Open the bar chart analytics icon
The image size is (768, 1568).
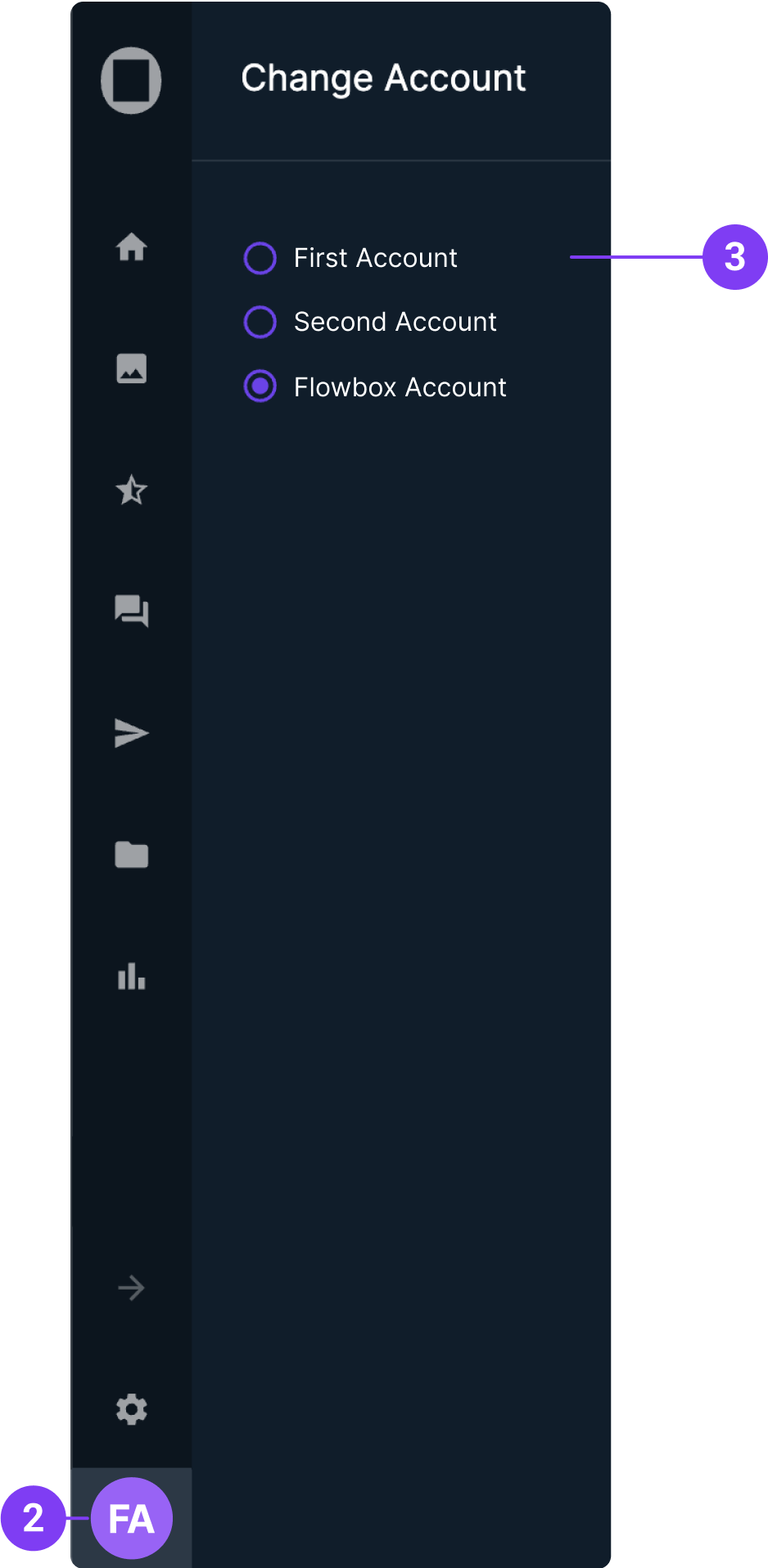click(x=131, y=977)
